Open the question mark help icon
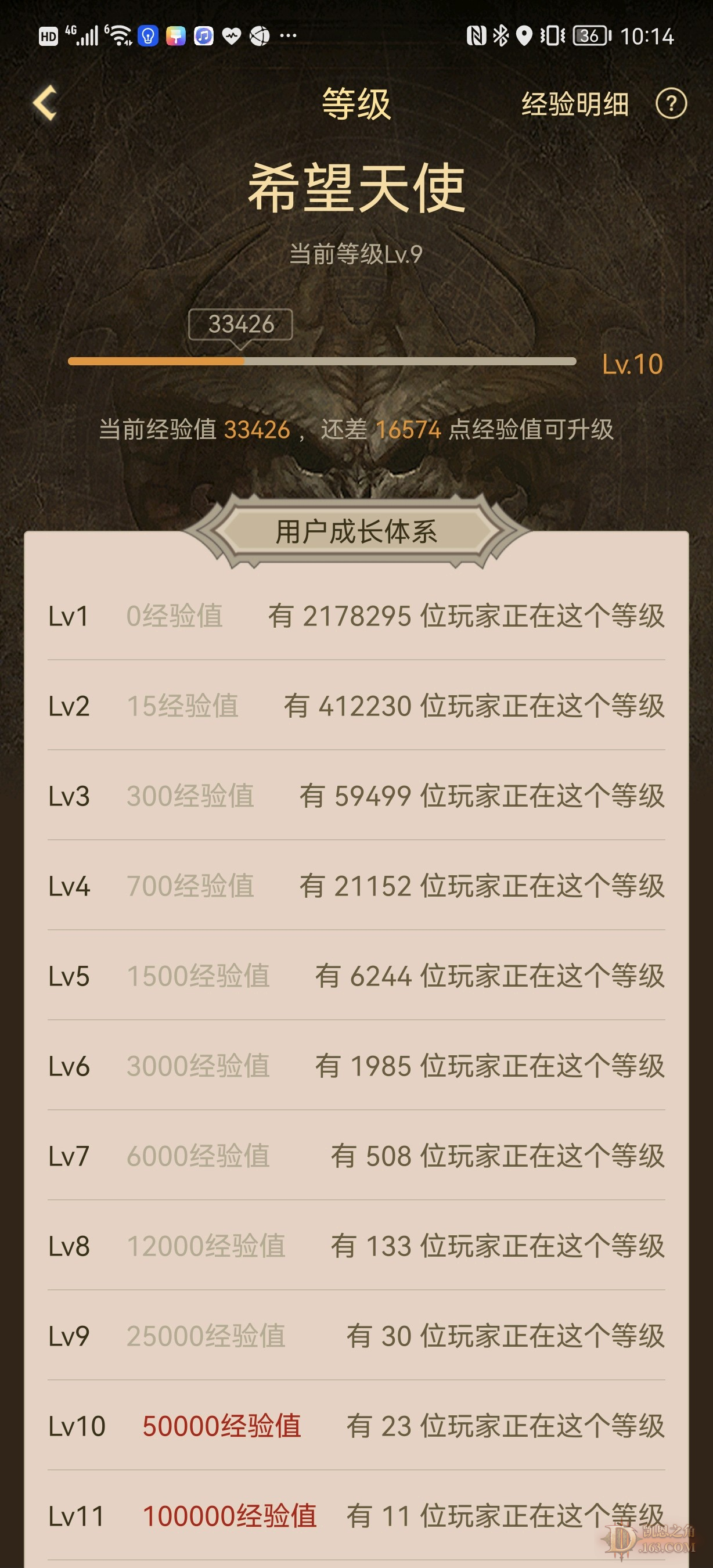This screenshot has height=1568, width=713. 671,104
